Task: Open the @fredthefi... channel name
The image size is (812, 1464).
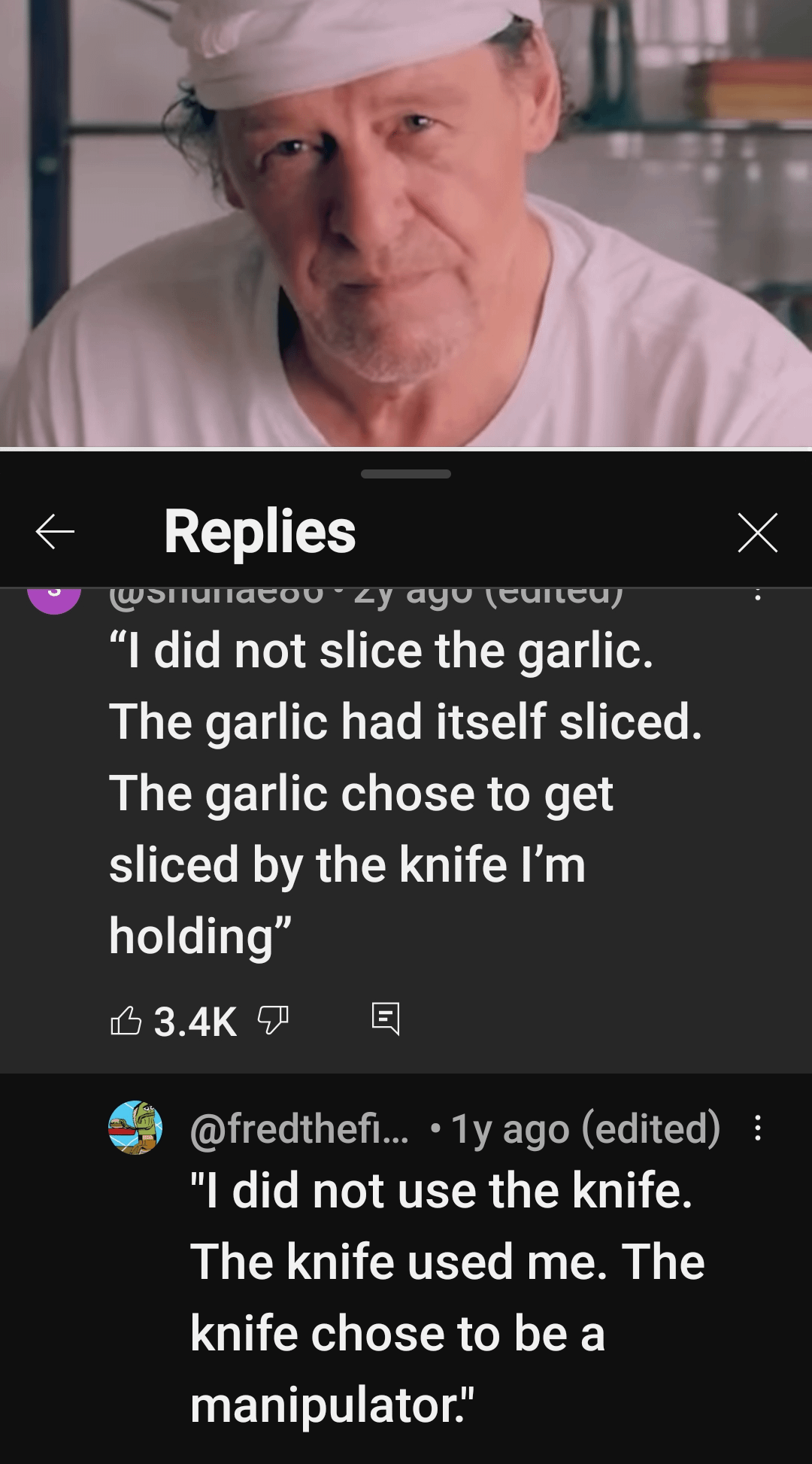Action: [x=300, y=1128]
